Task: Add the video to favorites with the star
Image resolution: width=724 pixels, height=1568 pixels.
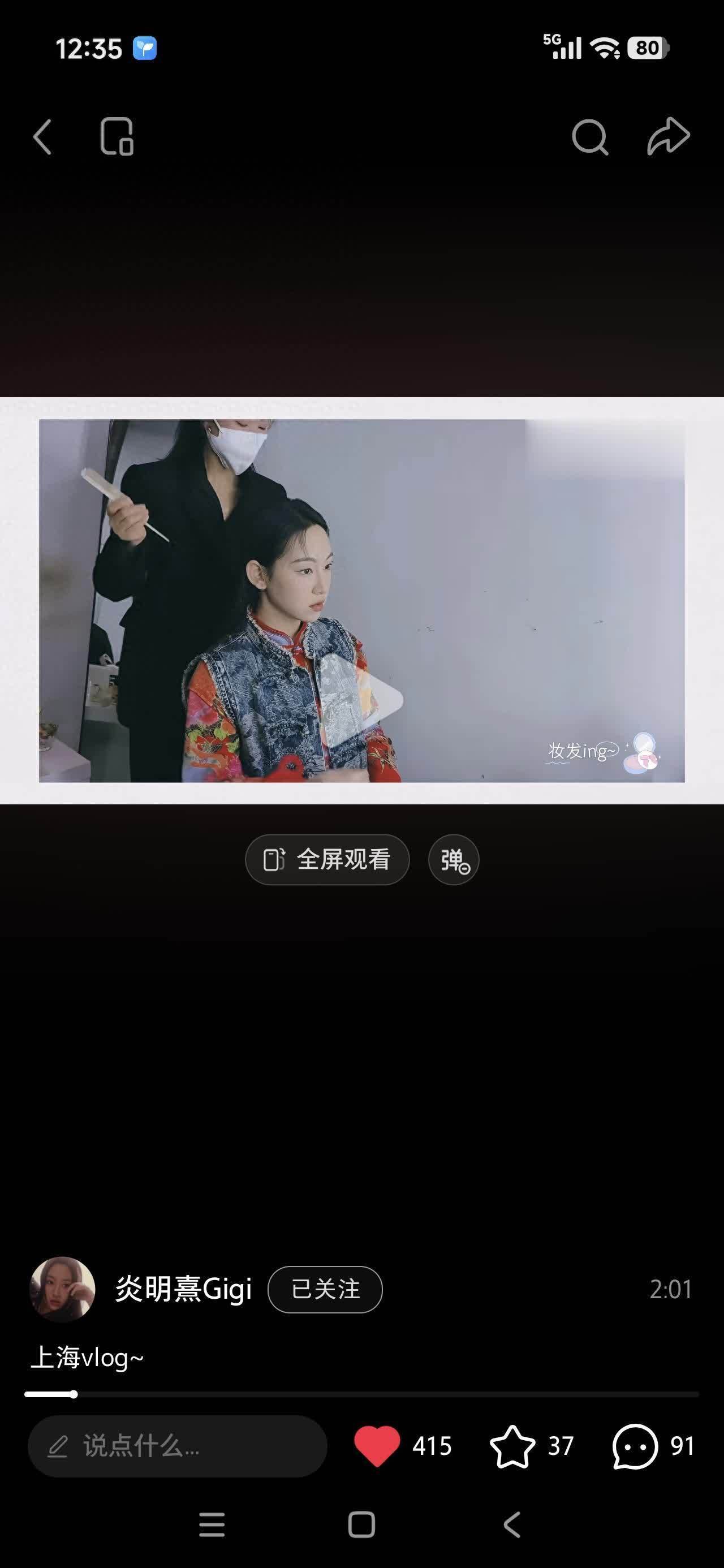Action: [x=512, y=1446]
